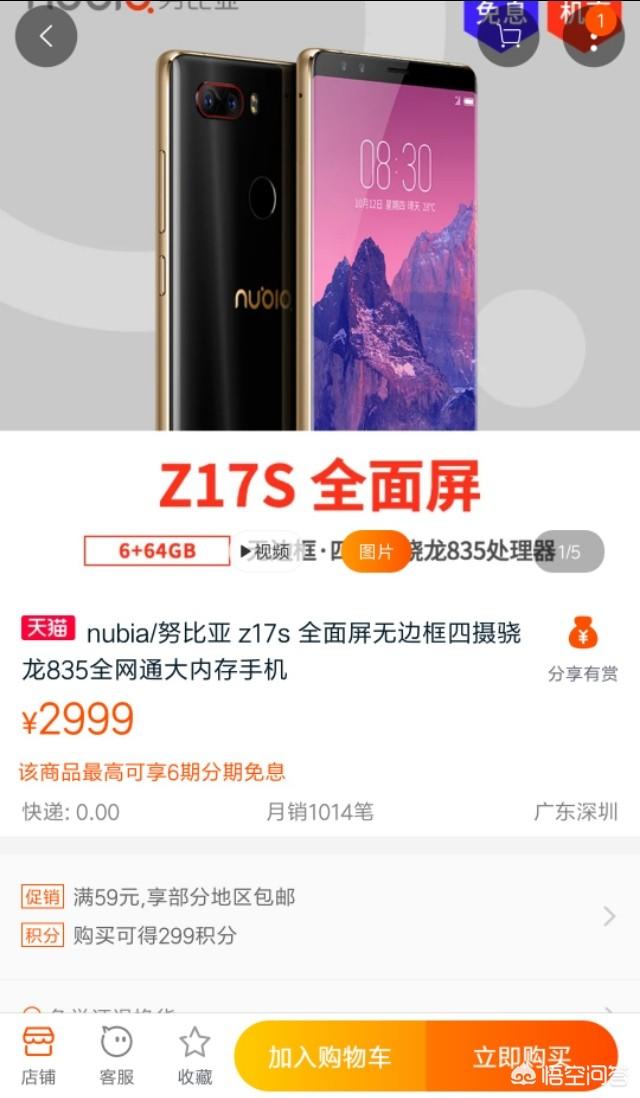Tap 加入购物车 to add to cart
The image size is (640, 1098).
point(330,1057)
